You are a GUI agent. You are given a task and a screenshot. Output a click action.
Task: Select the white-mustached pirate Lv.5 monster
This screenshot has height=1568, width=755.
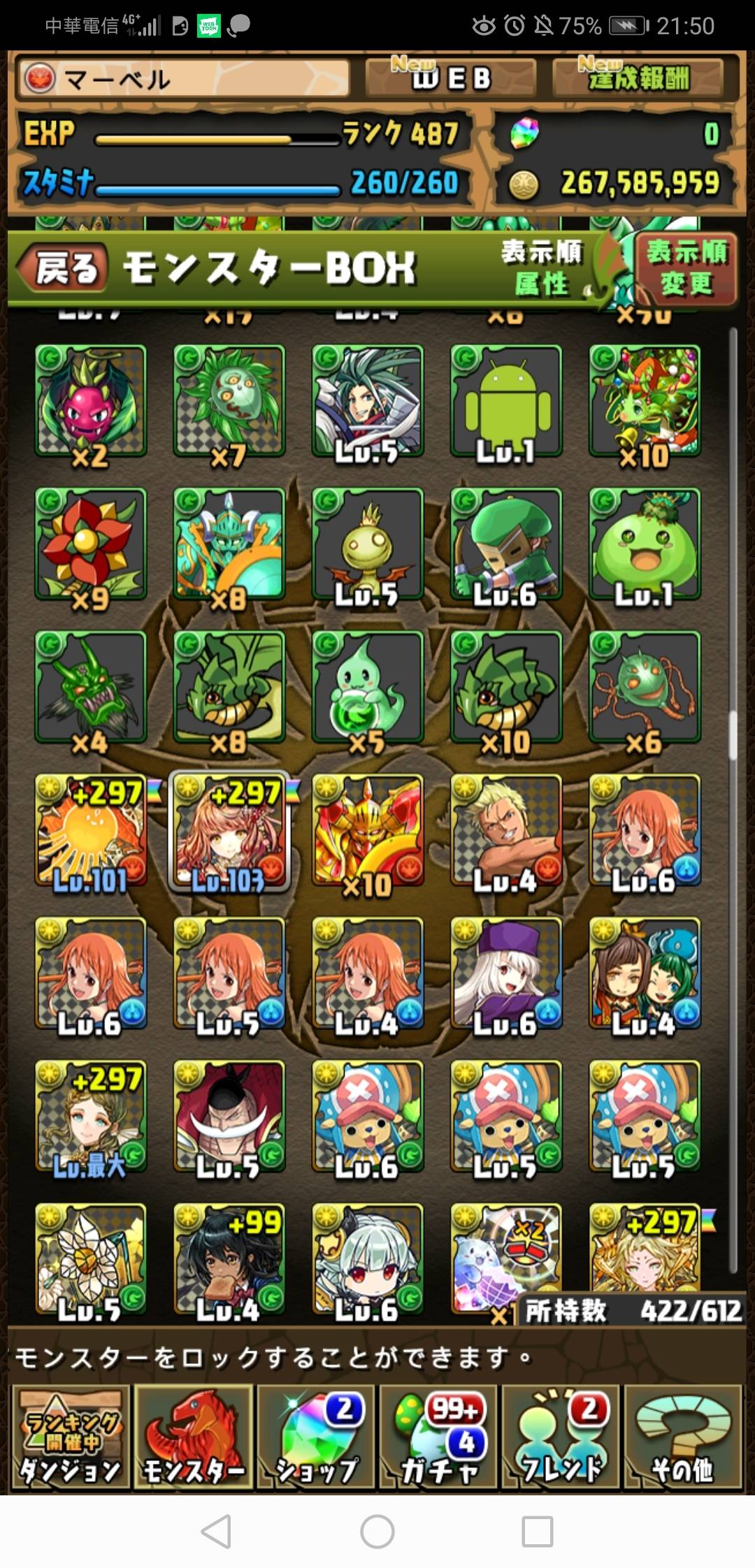coord(229,1117)
